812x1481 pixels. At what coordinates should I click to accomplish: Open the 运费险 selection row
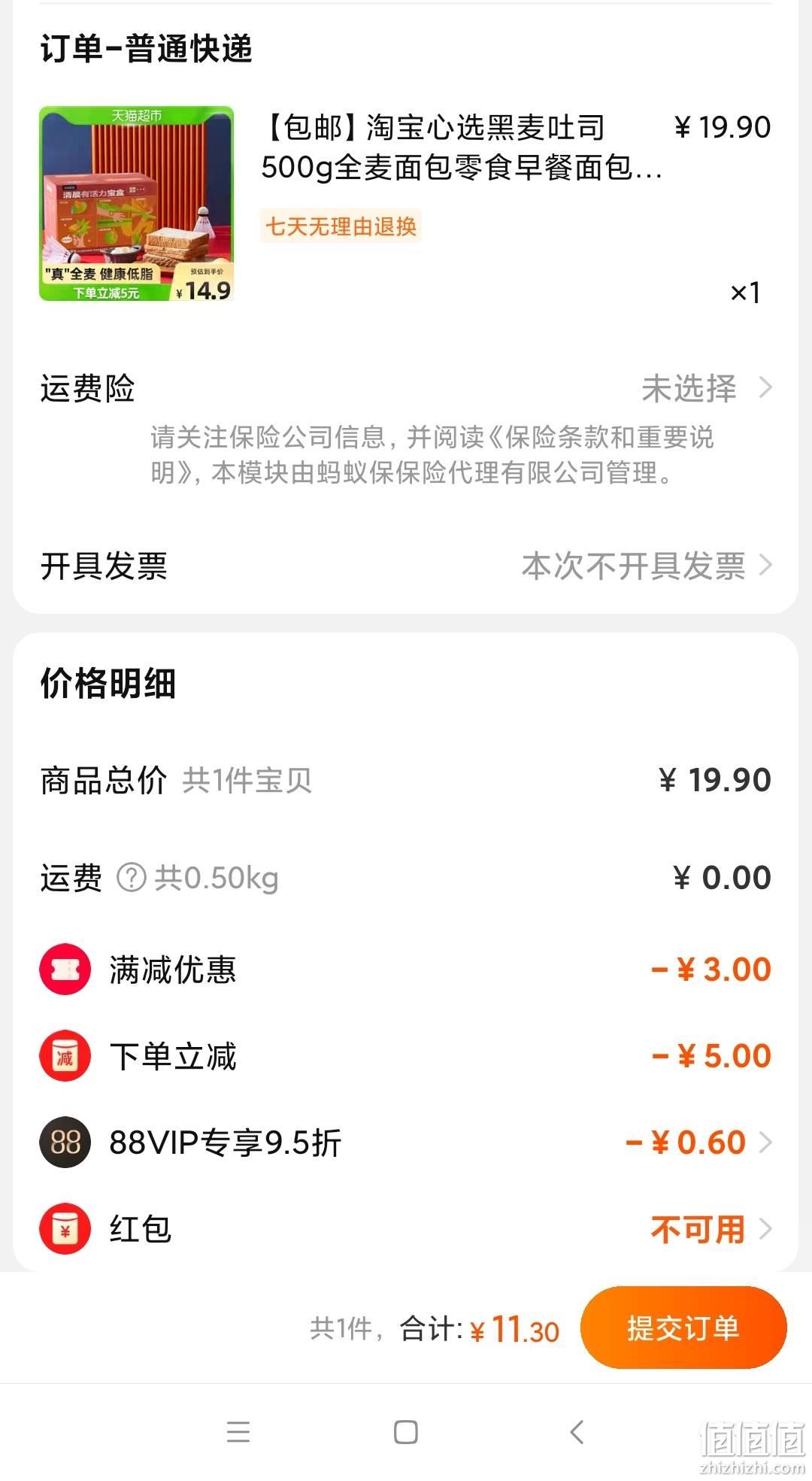406,389
